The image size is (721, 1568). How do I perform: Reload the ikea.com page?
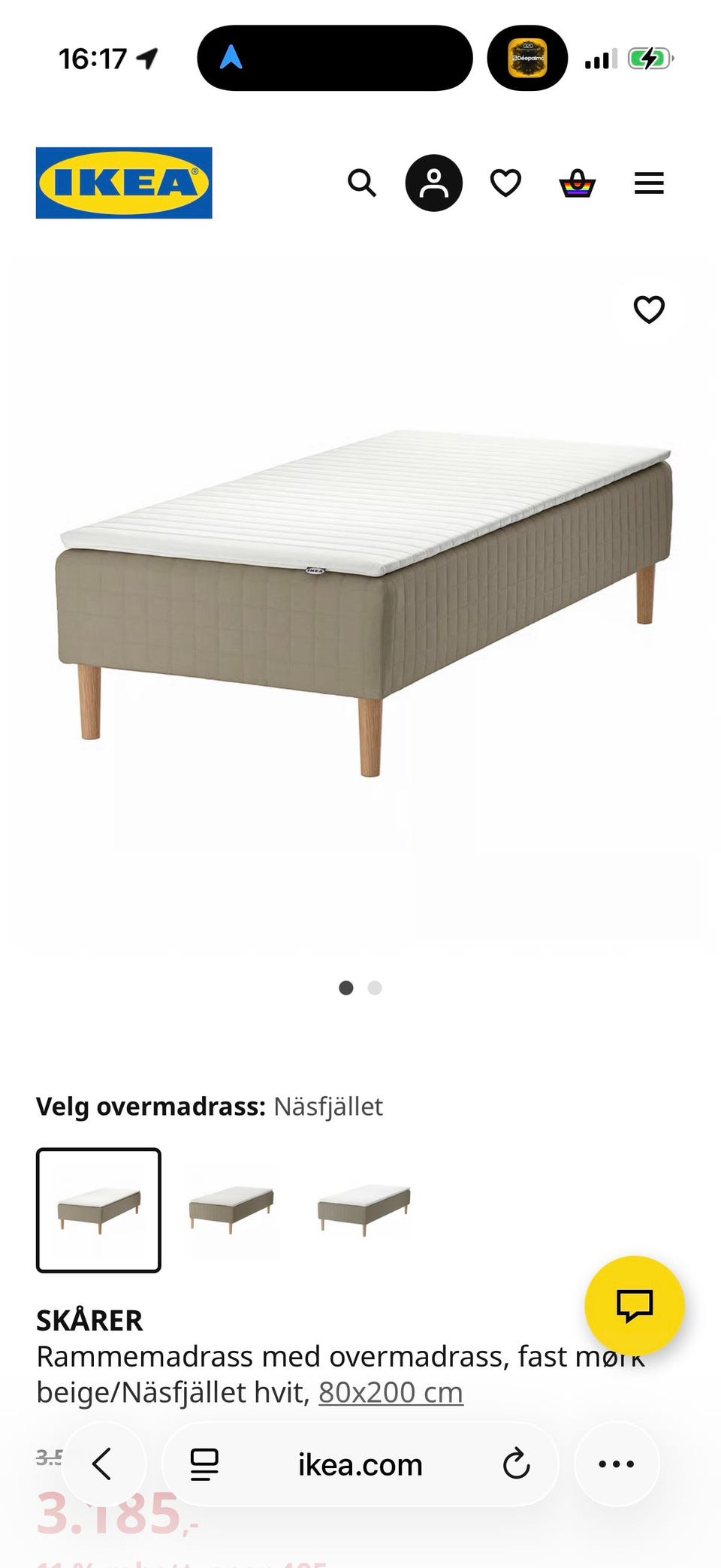[x=514, y=1464]
